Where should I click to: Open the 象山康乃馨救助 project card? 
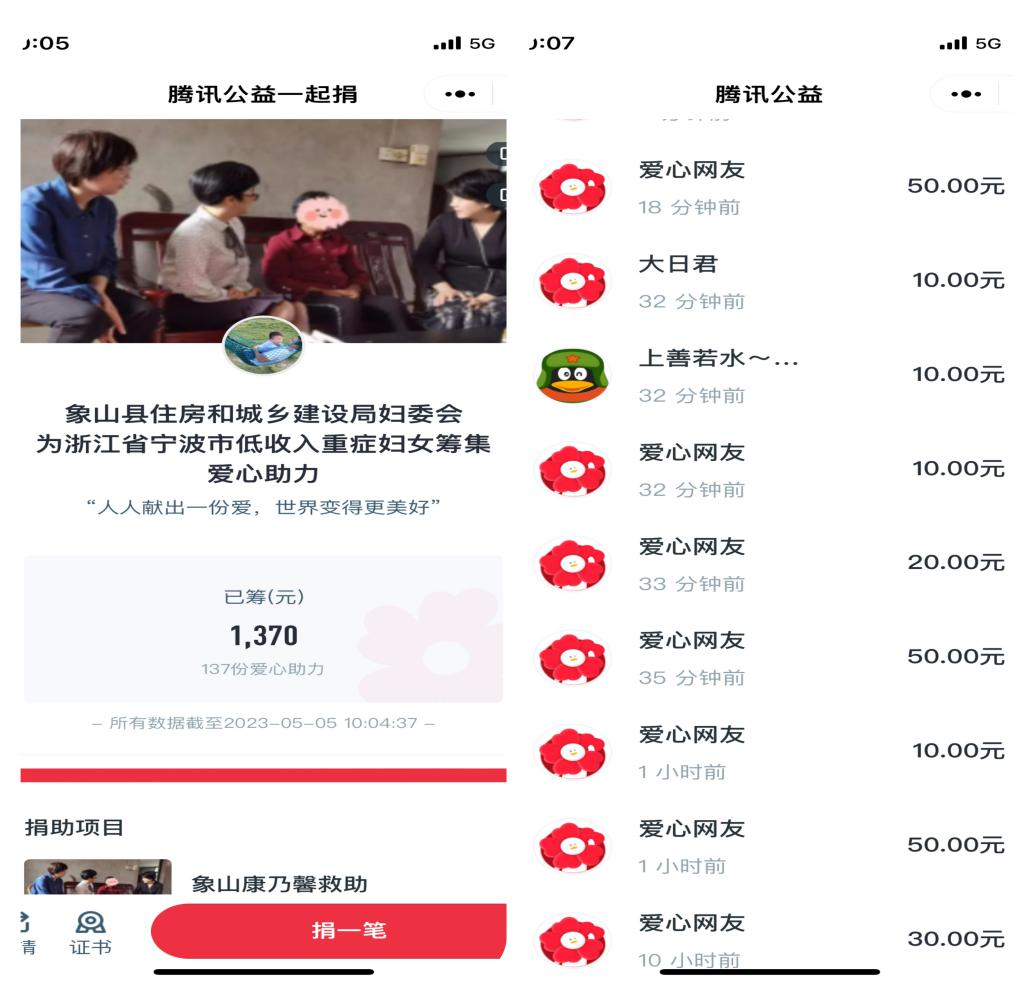279,884
